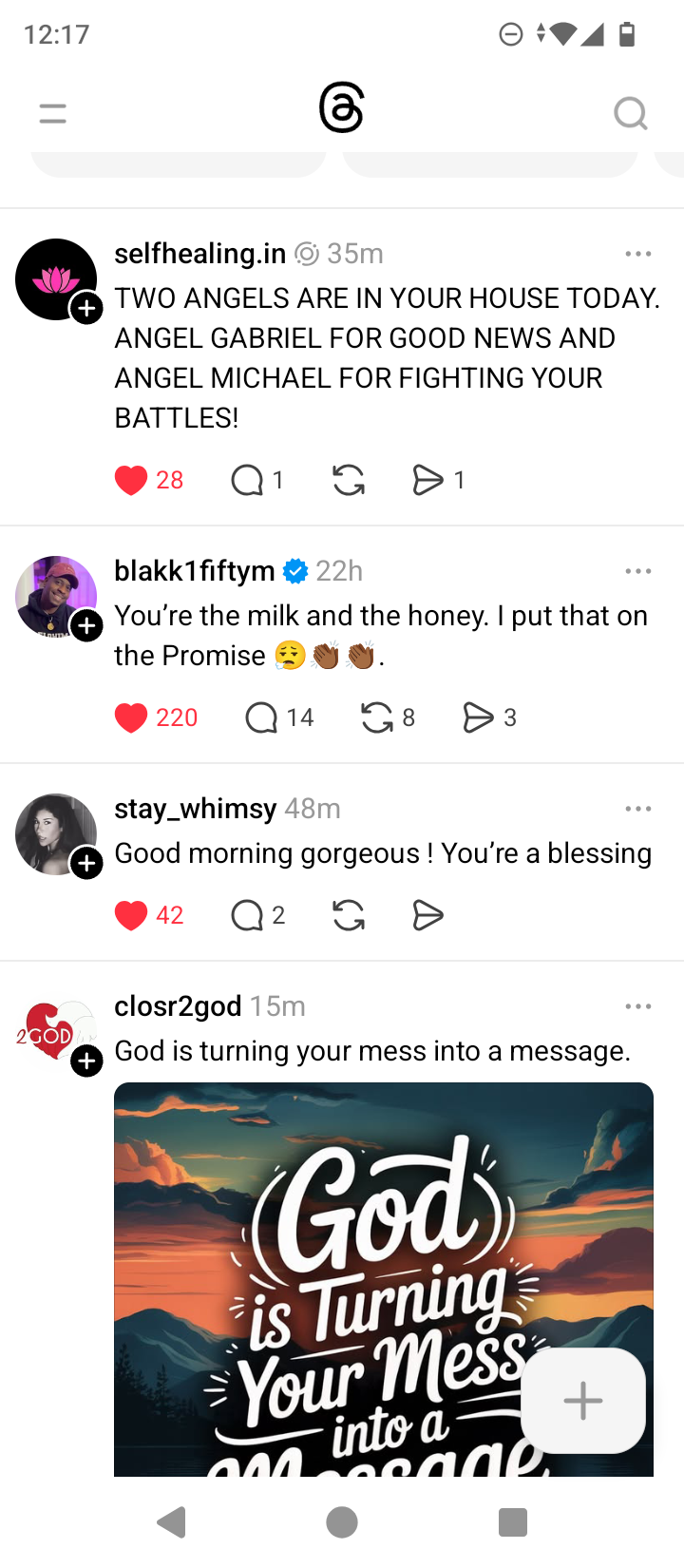Follow blakk1fiftym via avatar plus badge
Screen dimensions: 684x1568
click(87, 626)
